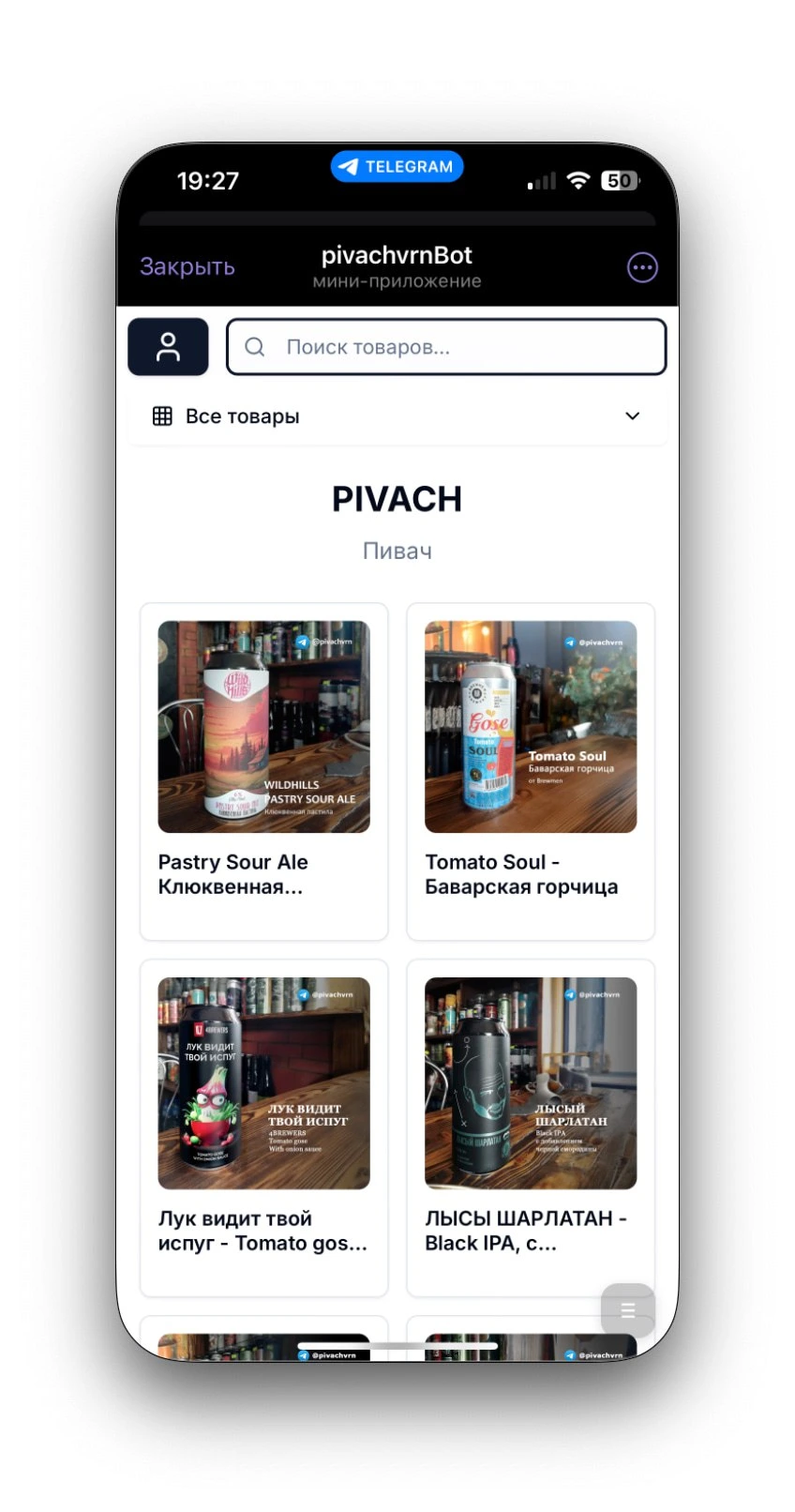Tap the Поиск товаров search field

click(446, 347)
